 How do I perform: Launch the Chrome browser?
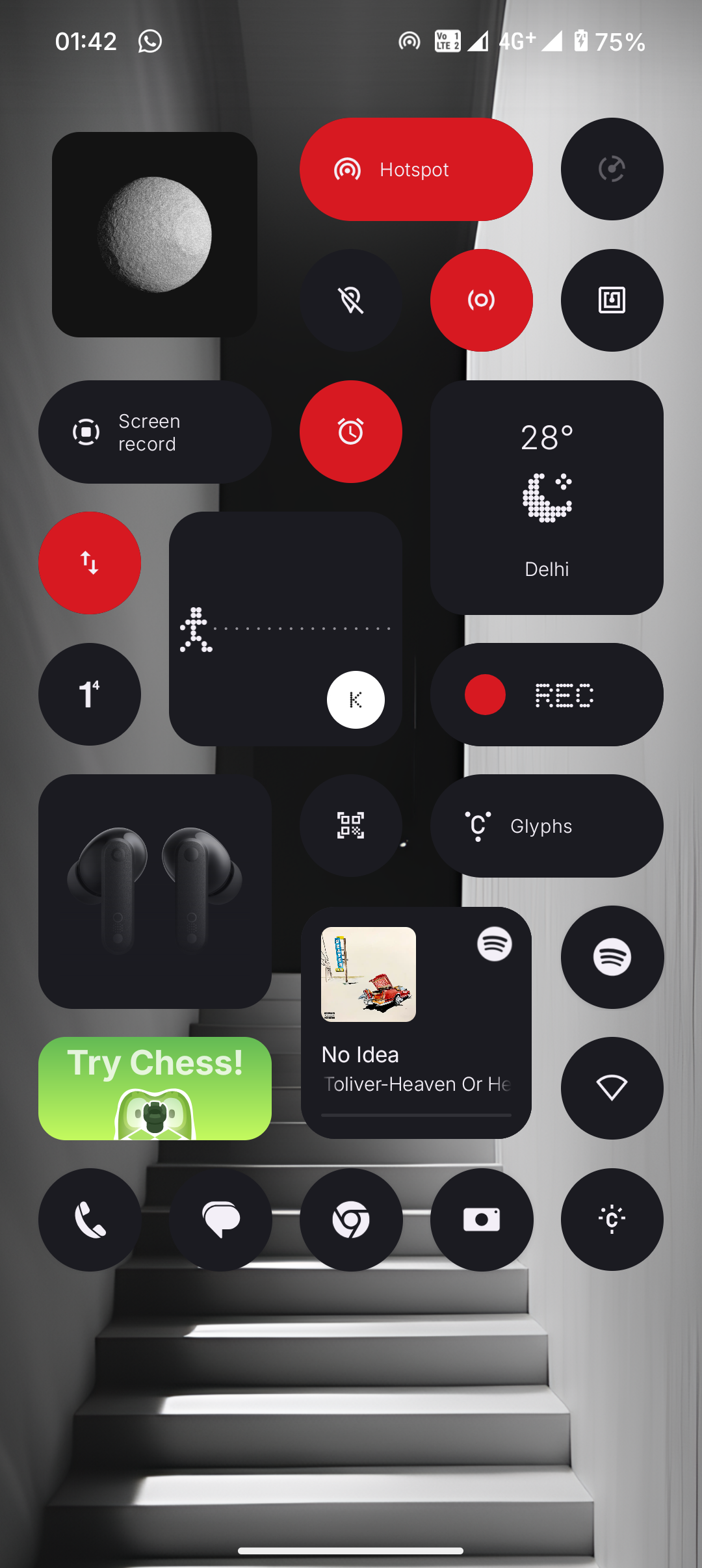click(351, 1220)
